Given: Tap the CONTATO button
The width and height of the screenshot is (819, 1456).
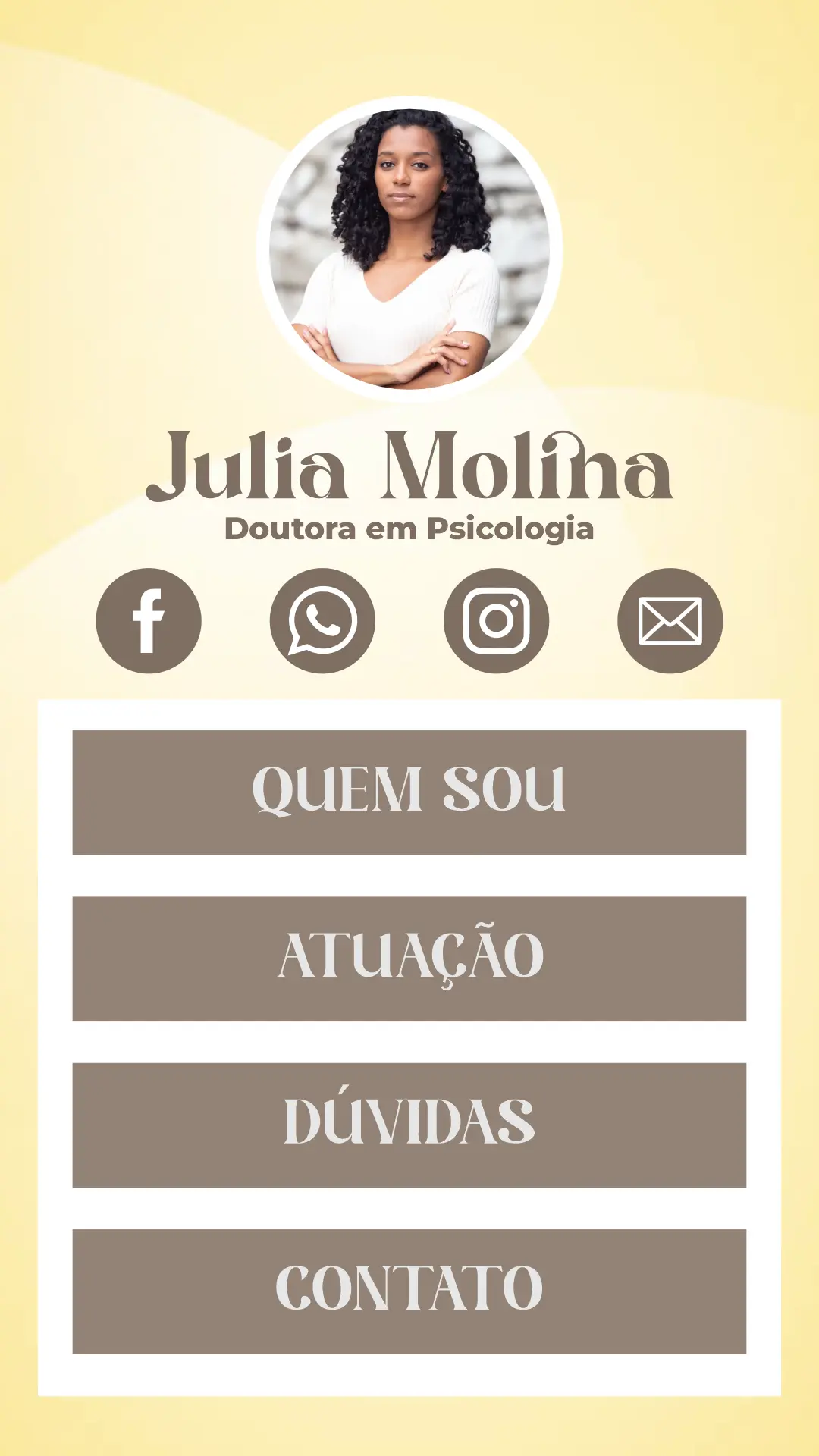Looking at the screenshot, I should click(409, 1291).
